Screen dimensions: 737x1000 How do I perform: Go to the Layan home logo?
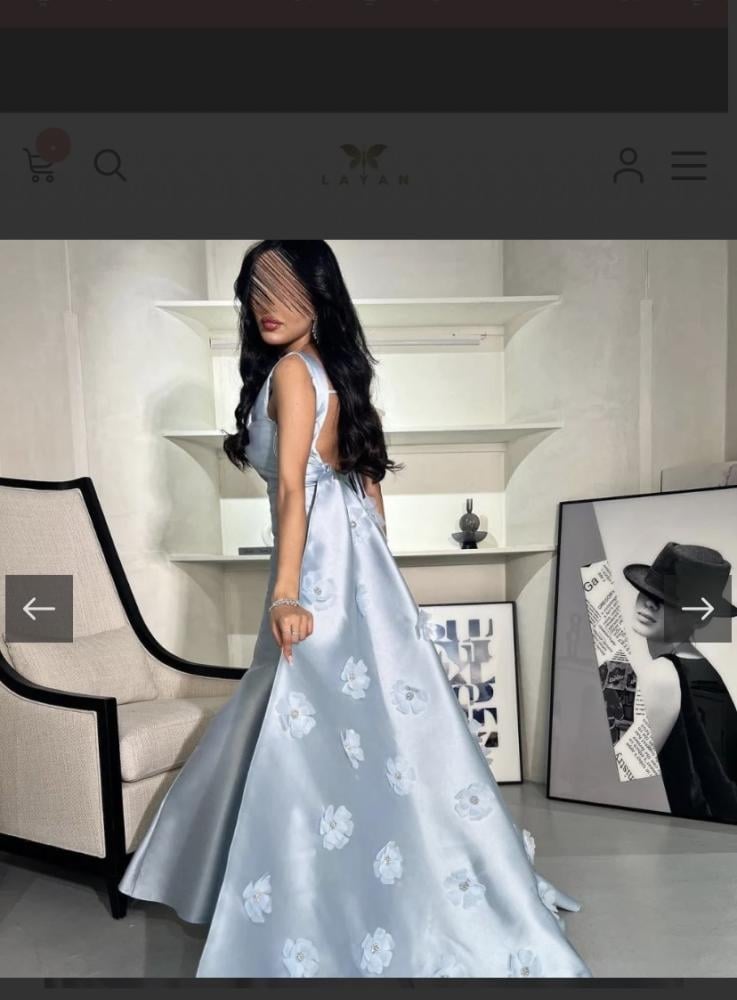point(365,165)
